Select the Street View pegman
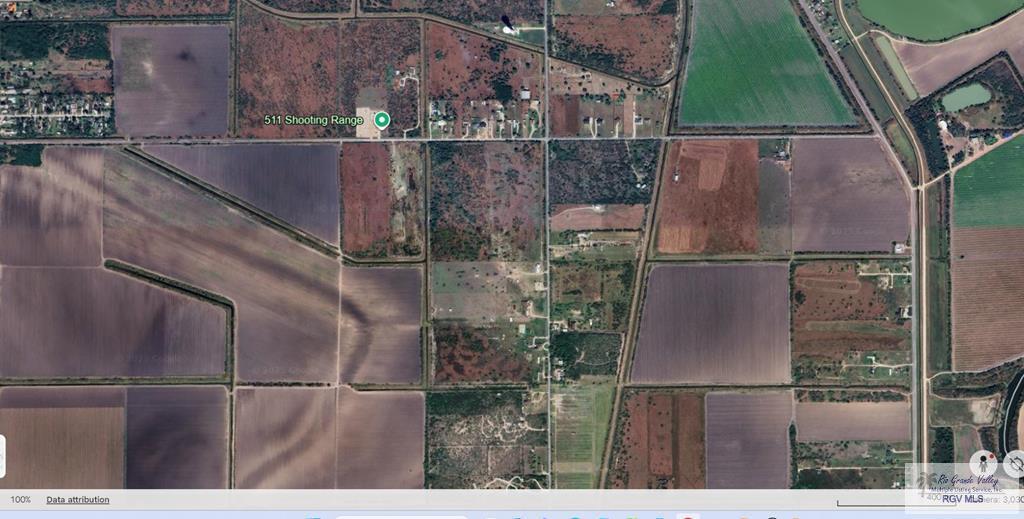 tap(982, 465)
